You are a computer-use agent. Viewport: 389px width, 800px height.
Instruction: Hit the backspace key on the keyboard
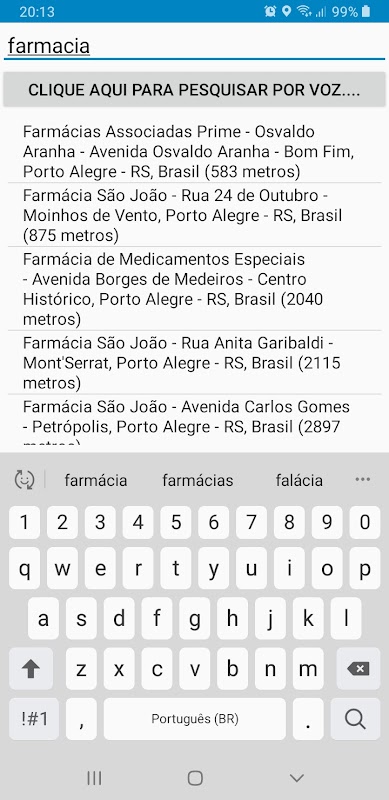pyautogui.click(x=357, y=668)
